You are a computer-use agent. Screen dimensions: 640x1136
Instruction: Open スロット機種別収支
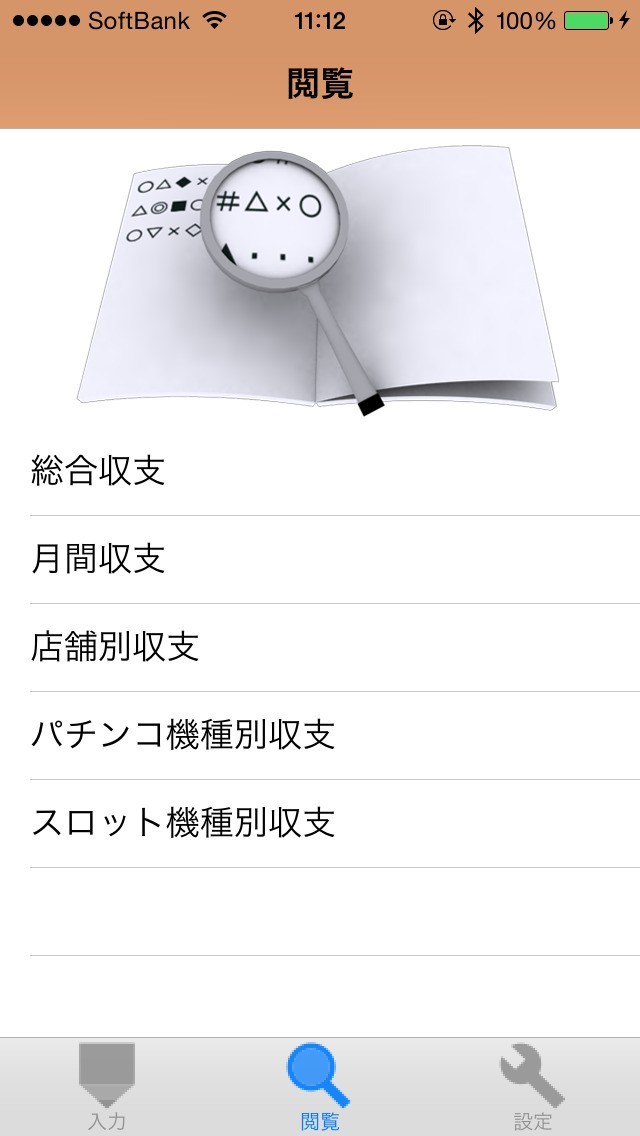coord(320,824)
